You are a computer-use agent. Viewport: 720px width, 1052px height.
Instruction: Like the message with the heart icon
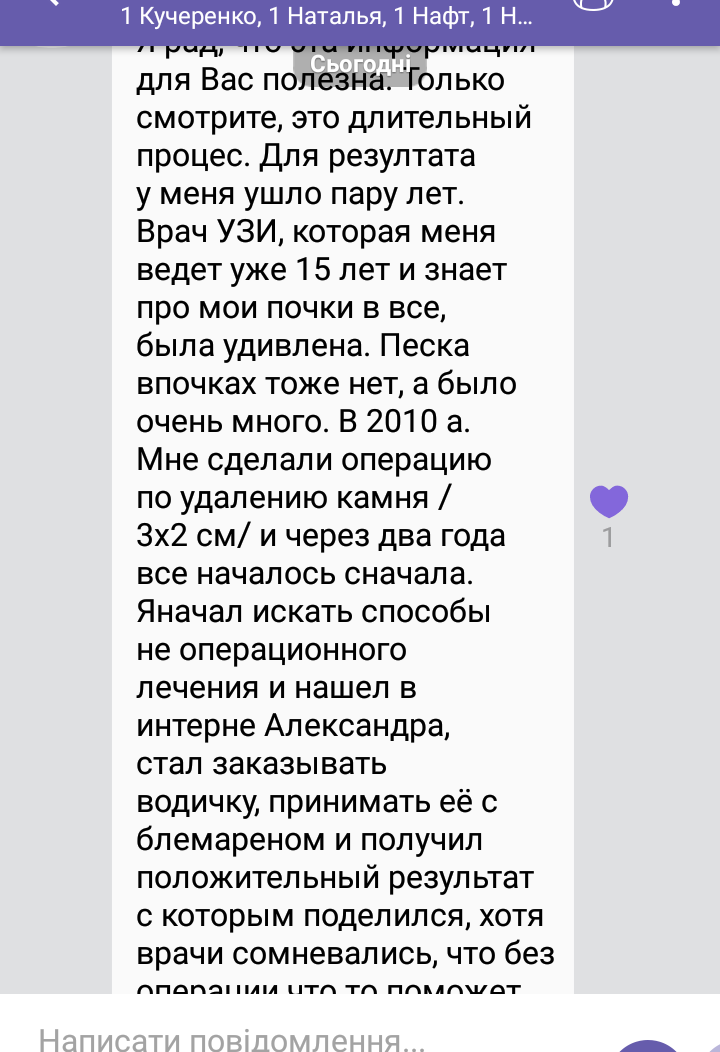pos(608,501)
